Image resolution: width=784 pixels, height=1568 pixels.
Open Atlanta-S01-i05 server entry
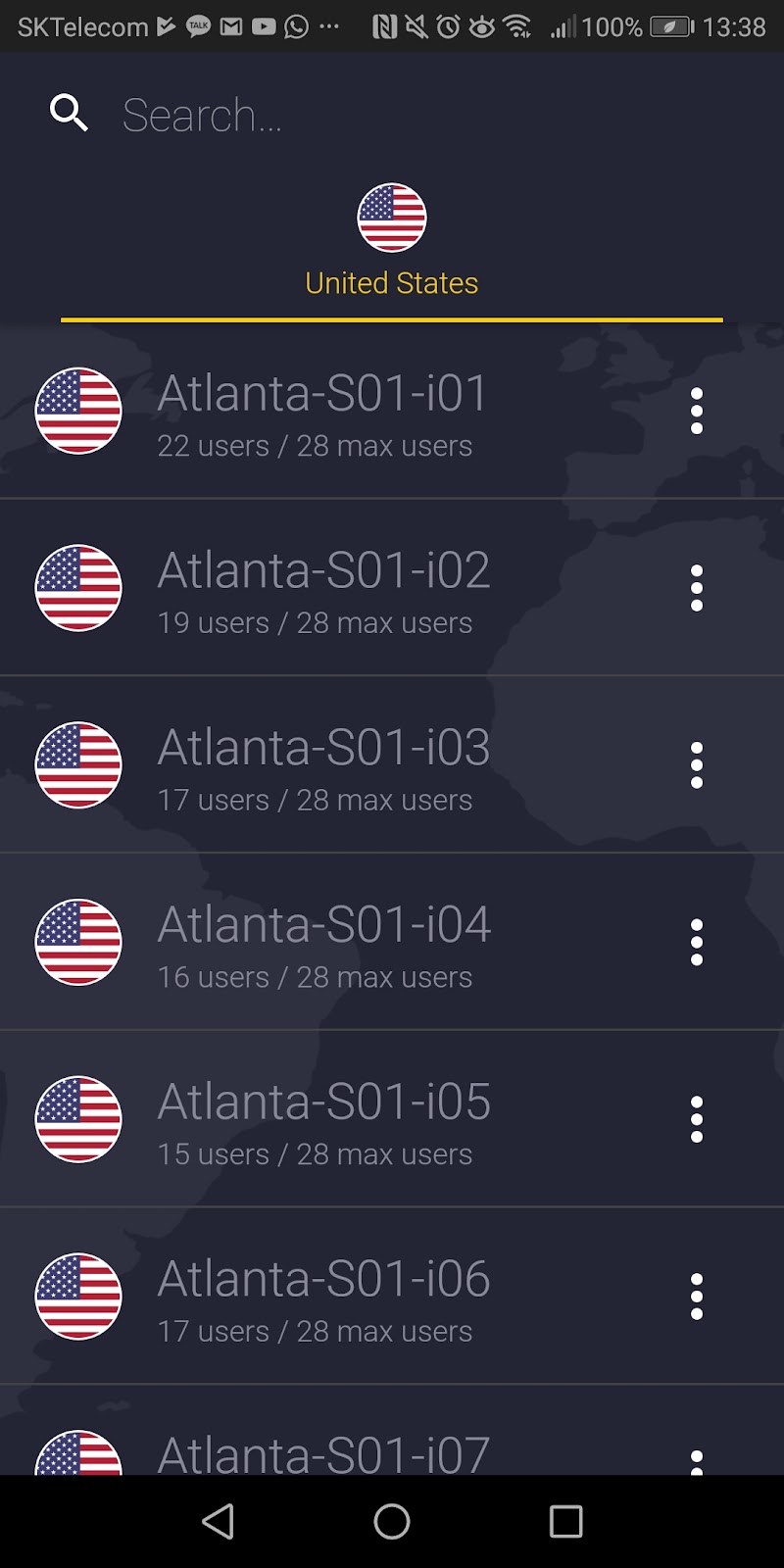[x=323, y=1121]
